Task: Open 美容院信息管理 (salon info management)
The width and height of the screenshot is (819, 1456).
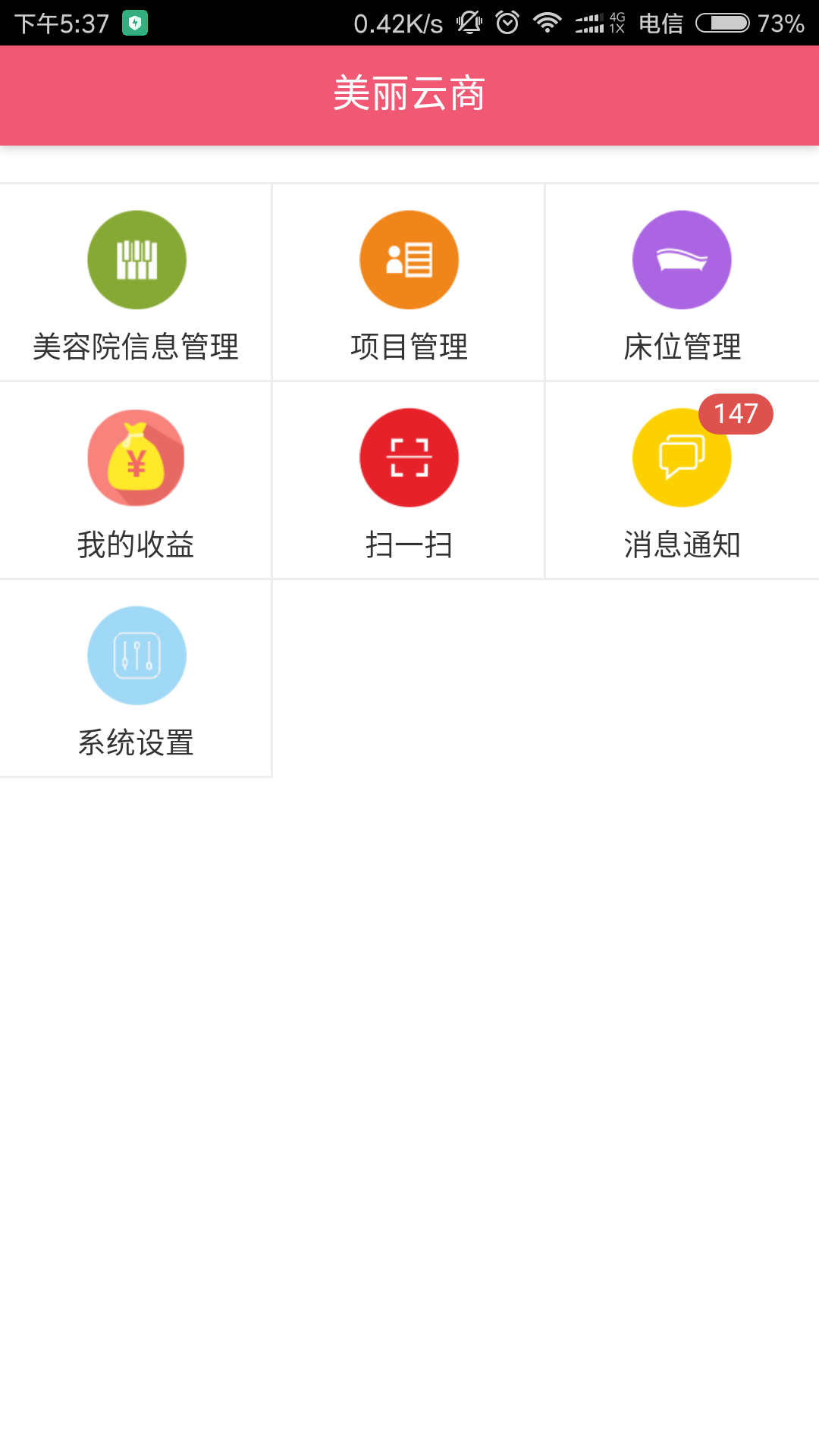Action: (x=136, y=282)
